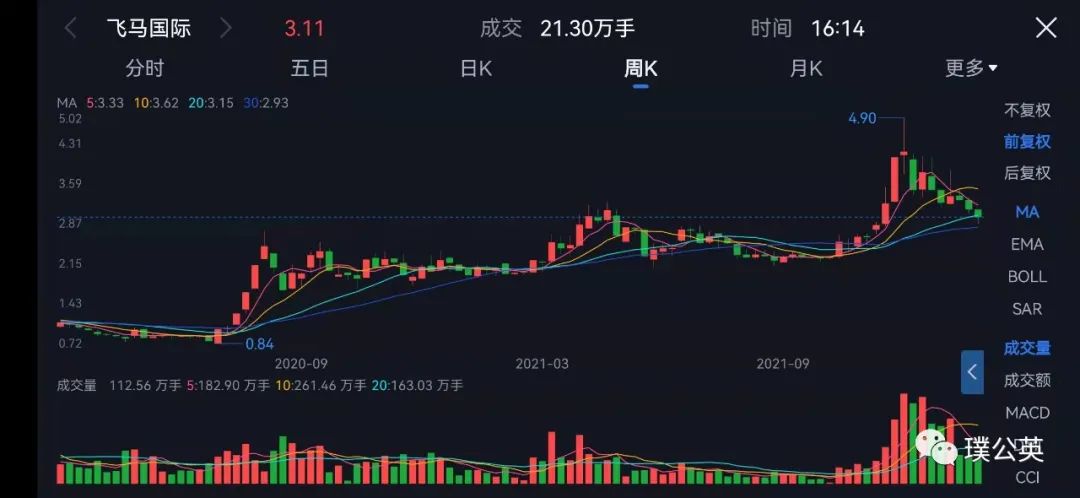Viewport: 1080px width, 498px height.
Task: Switch to the 月K tab
Action: [805, 68]
